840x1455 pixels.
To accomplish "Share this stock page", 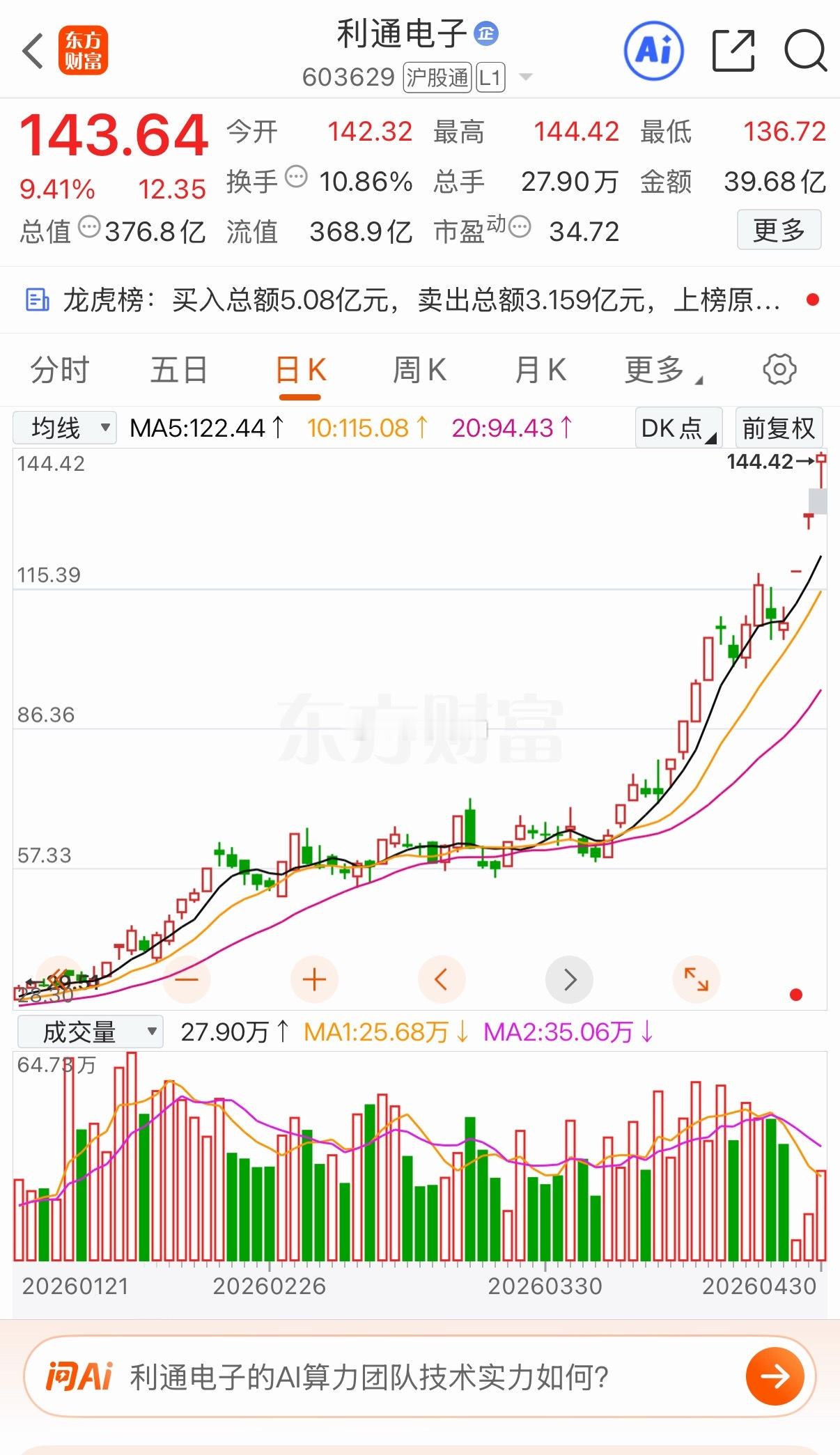I will click(x=734, y=50).
